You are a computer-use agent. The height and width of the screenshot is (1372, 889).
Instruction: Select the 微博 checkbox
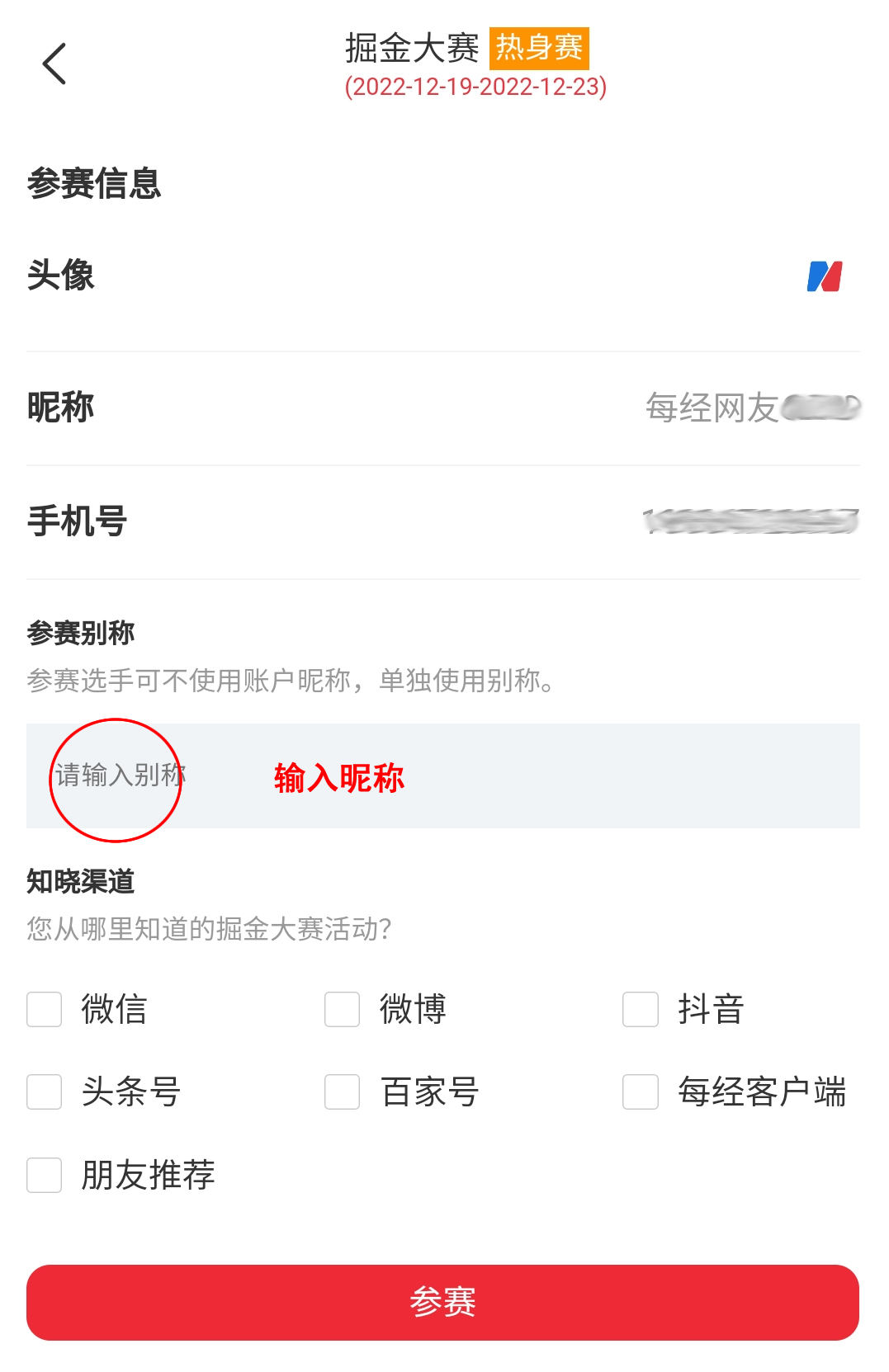[x=342, y=1009]
